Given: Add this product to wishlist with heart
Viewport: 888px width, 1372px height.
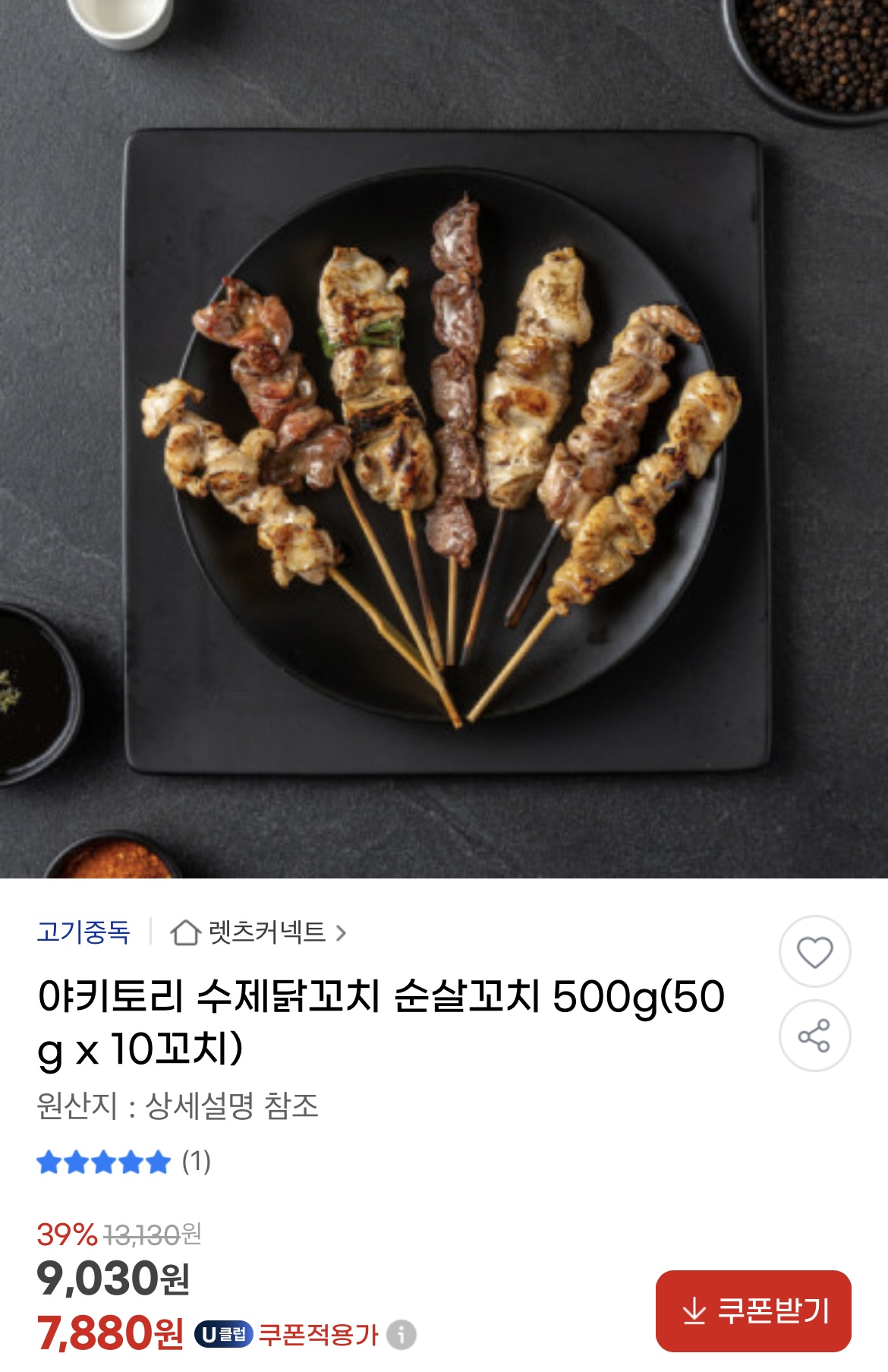Looking at the screenshot, I should (814, 951).
